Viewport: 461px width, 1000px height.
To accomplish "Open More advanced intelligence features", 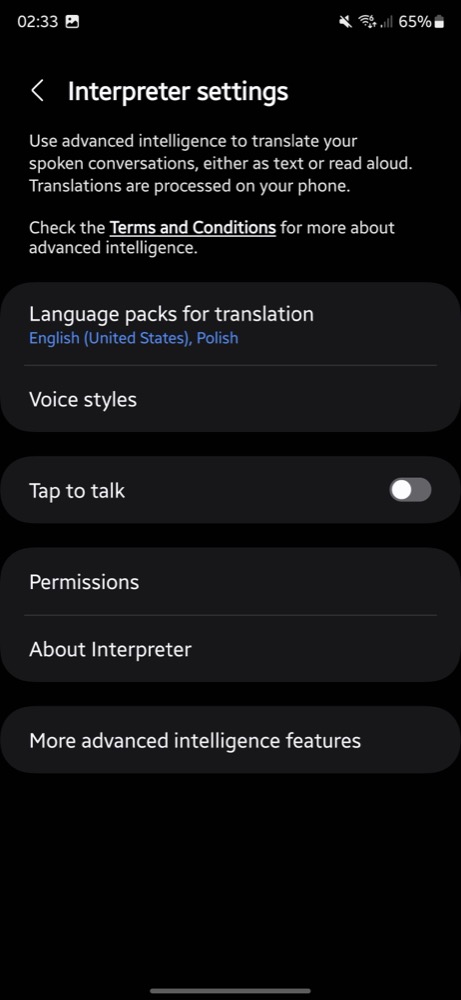I will [230, 740].
